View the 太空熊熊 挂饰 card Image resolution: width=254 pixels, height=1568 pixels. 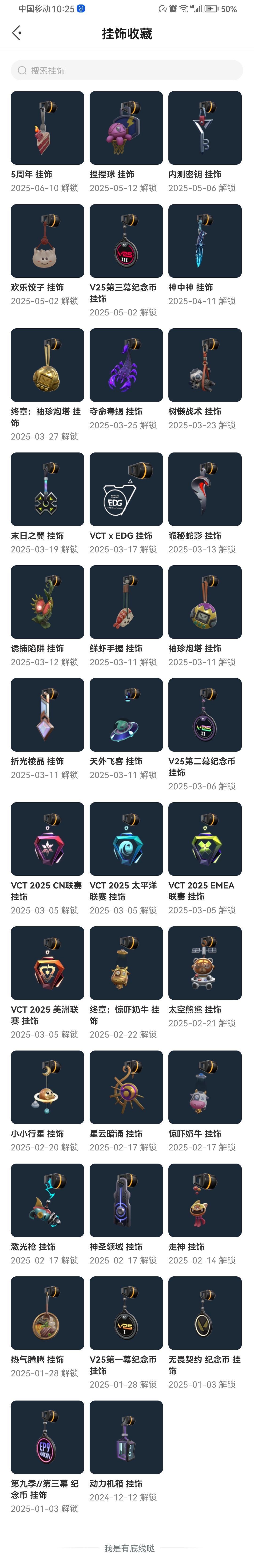tap(205, 963)
